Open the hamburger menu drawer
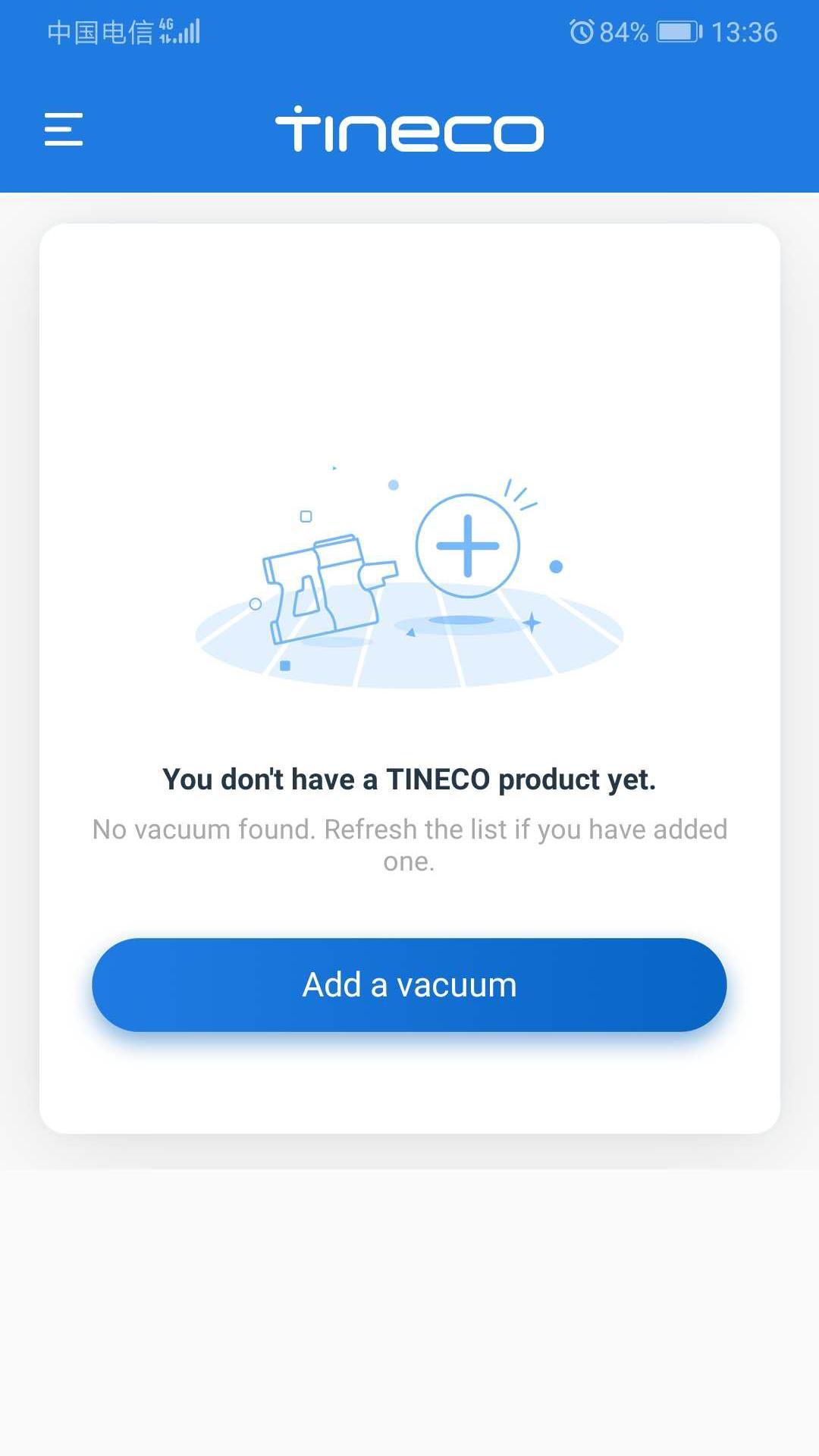 (64, 129)
